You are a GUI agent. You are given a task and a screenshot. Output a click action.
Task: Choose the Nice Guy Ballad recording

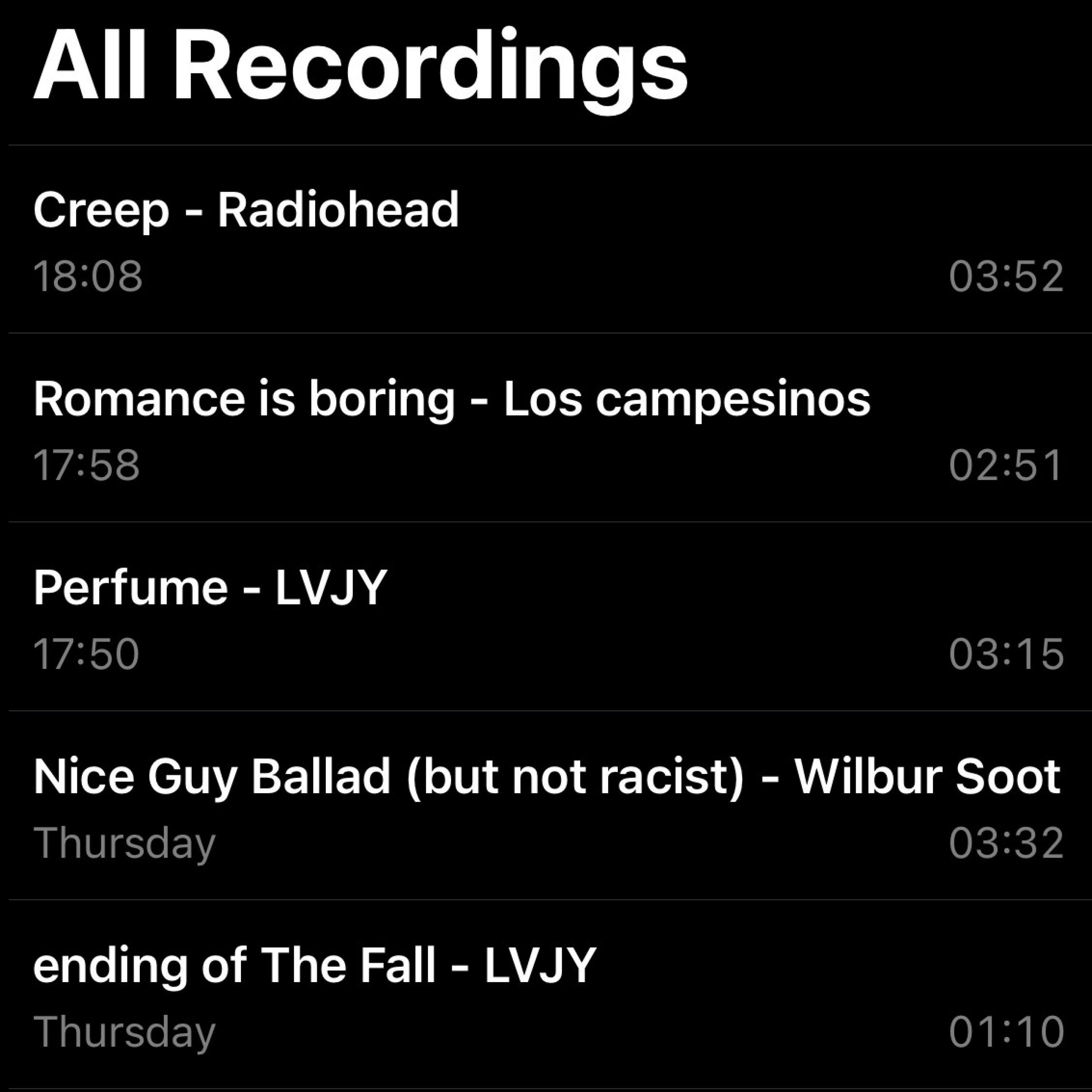point(546,777)
